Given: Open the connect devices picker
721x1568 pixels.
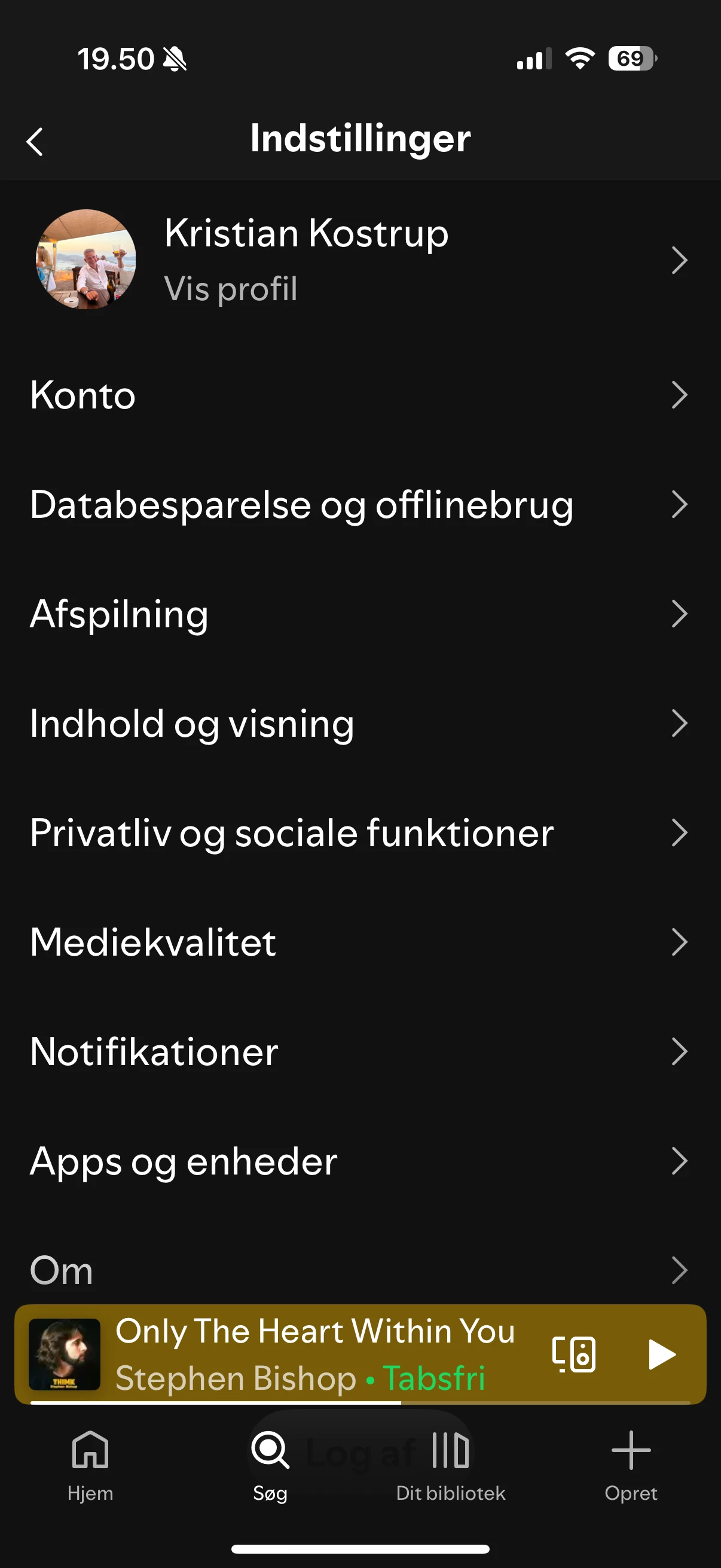Looking at the screenshot, I should pos(573,1355).
